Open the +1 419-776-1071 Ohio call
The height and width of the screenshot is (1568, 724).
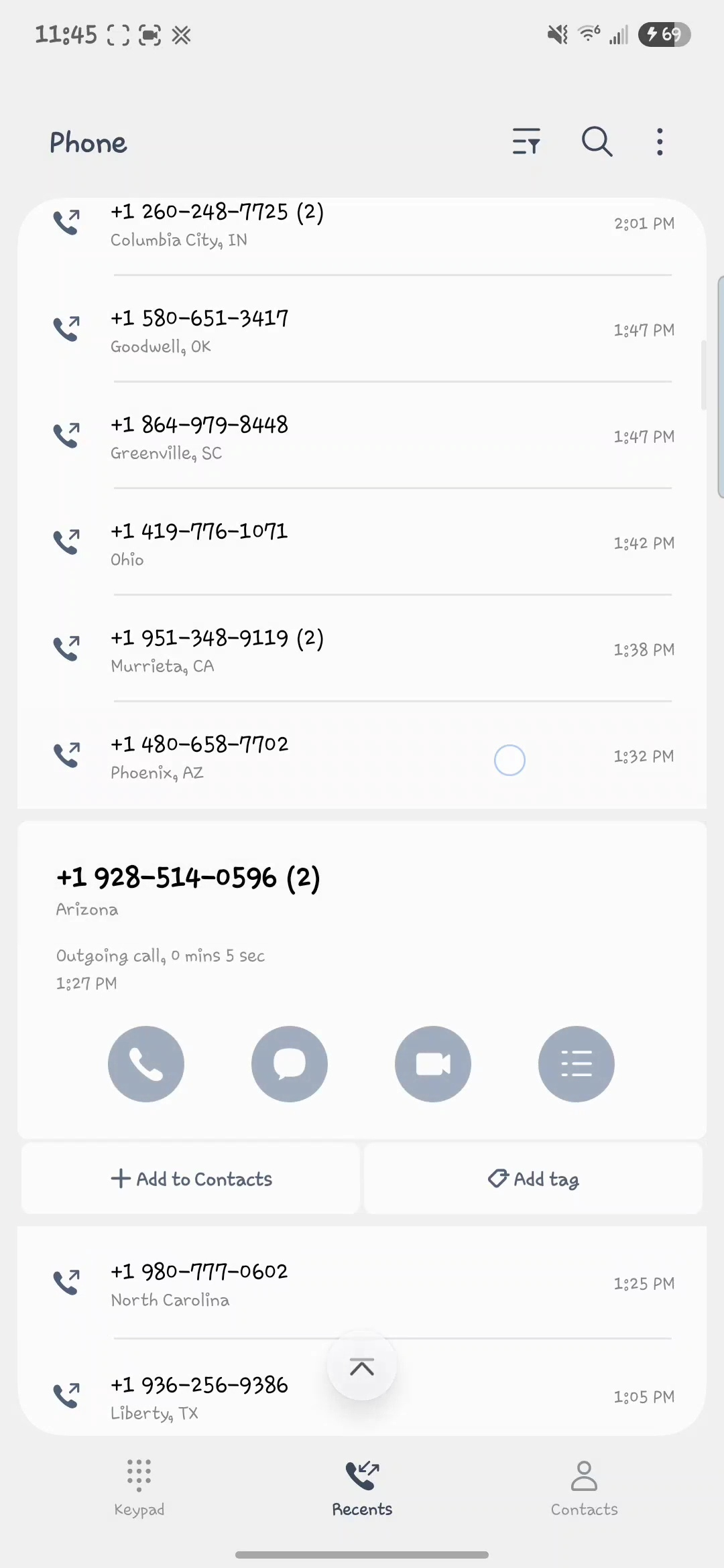pyautogui.click(x=362, y=543)
